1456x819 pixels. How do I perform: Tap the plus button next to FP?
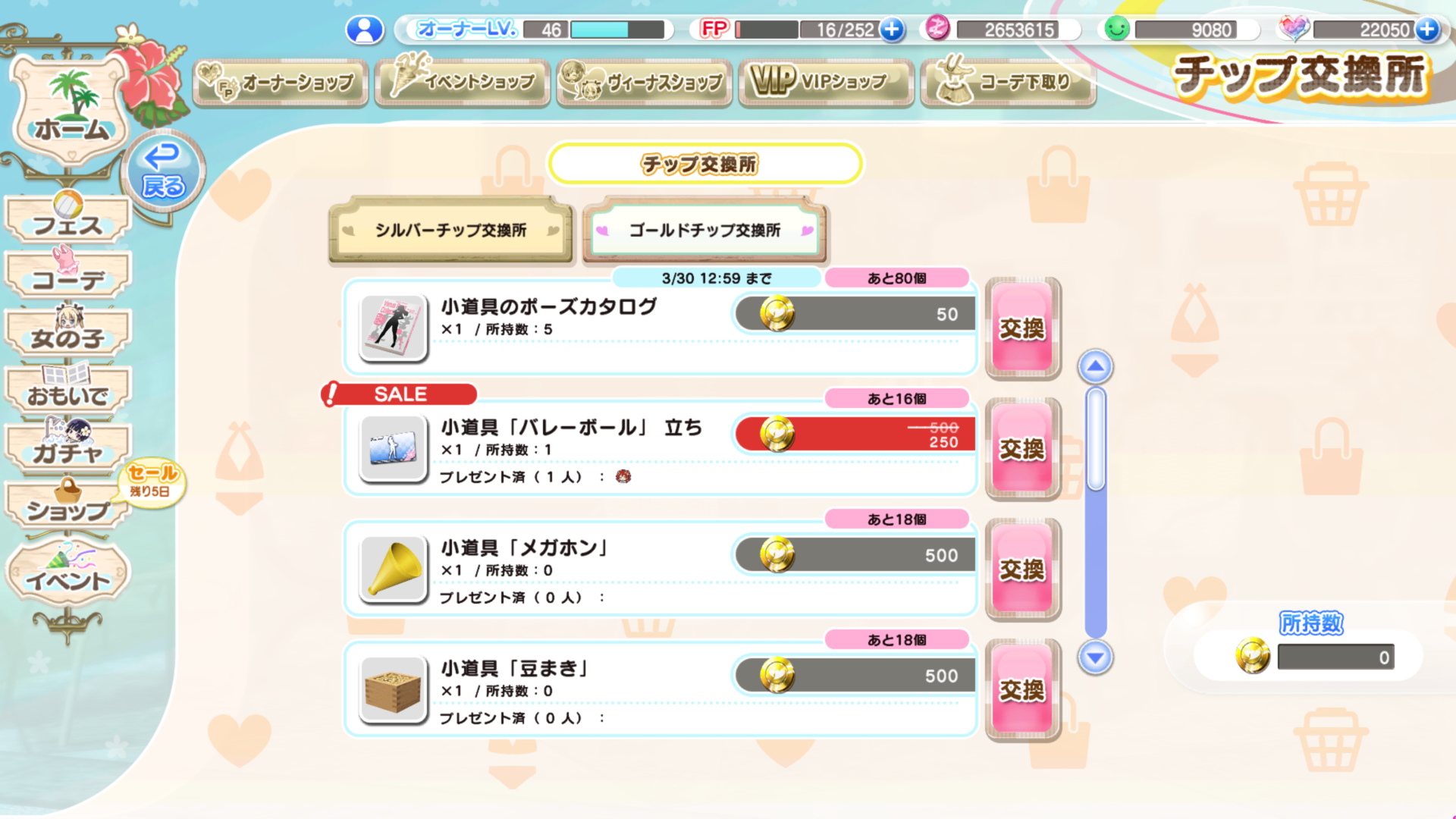click(892, 30)
